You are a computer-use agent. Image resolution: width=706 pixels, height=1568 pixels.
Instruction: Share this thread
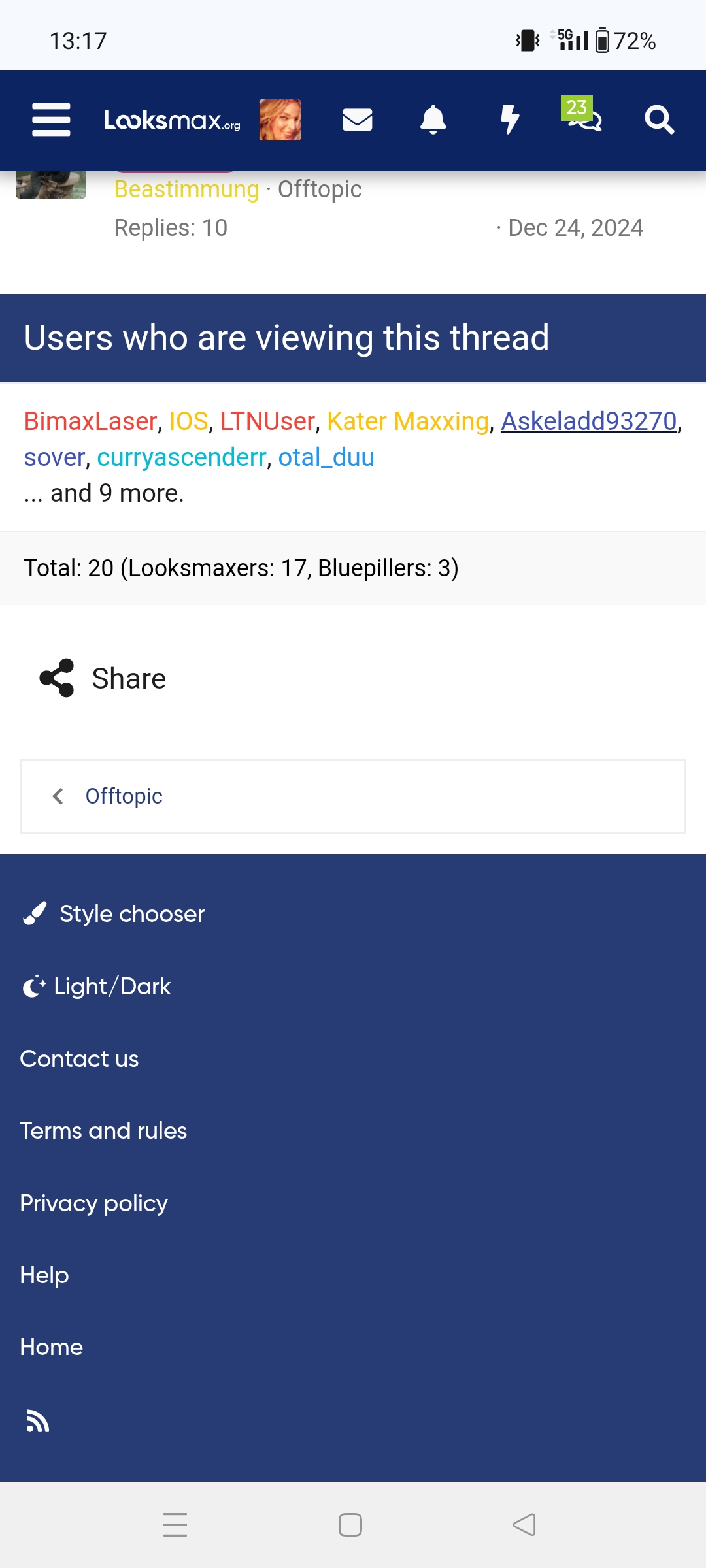(x=103, y=678)
